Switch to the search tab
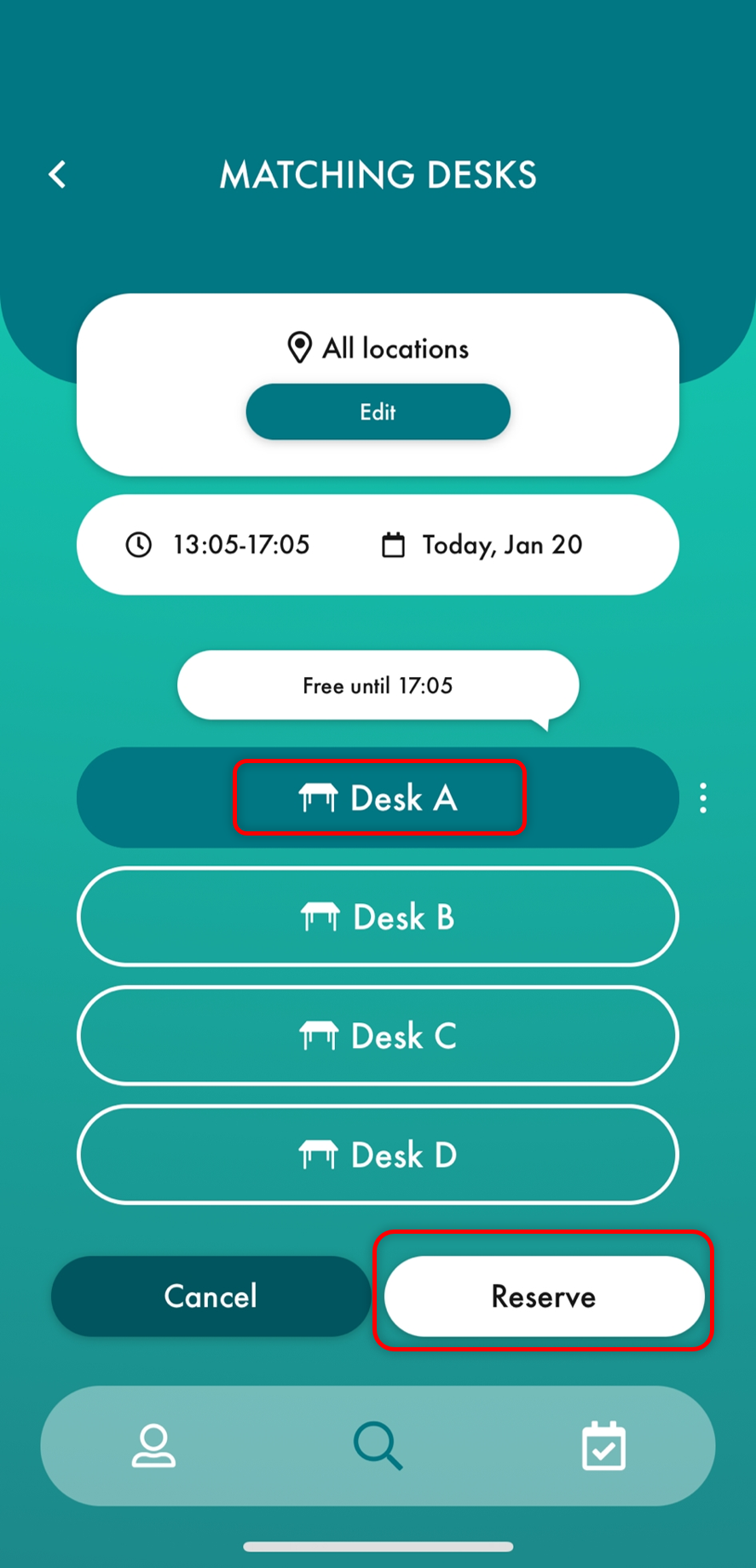 pyautogui.click(x=378, y=1446)
